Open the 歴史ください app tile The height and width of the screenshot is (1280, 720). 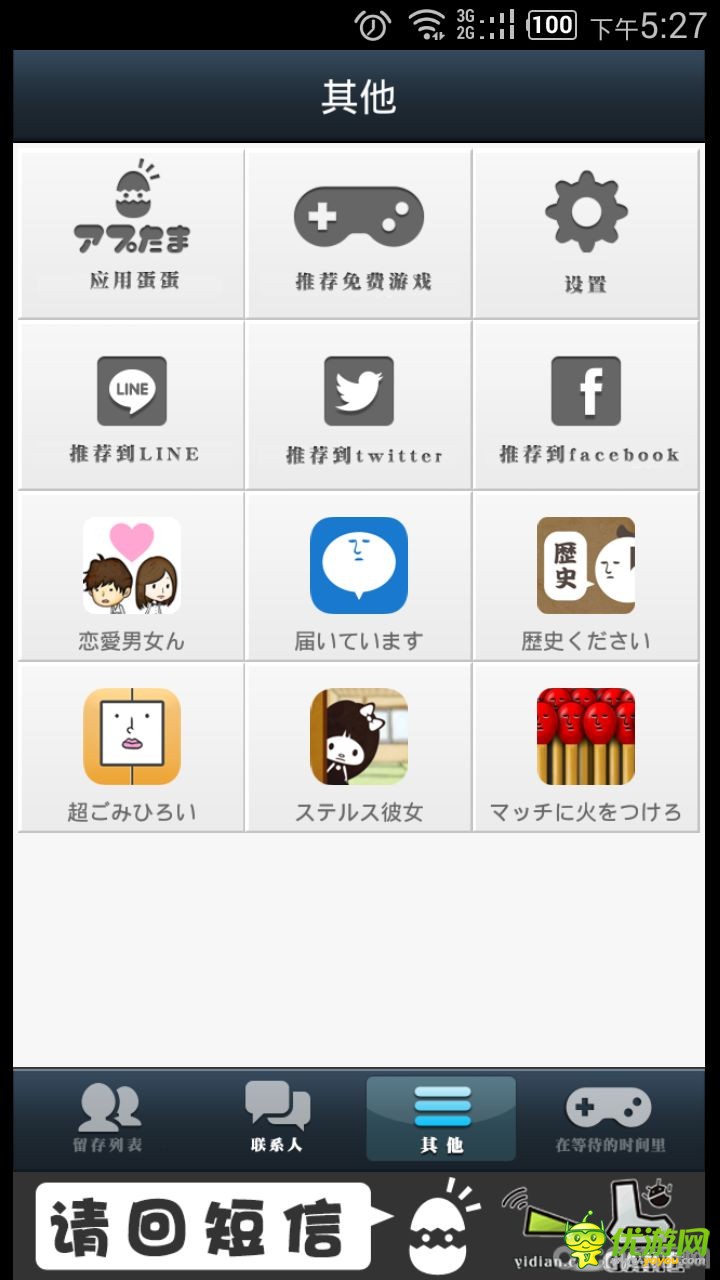[586, 576]
